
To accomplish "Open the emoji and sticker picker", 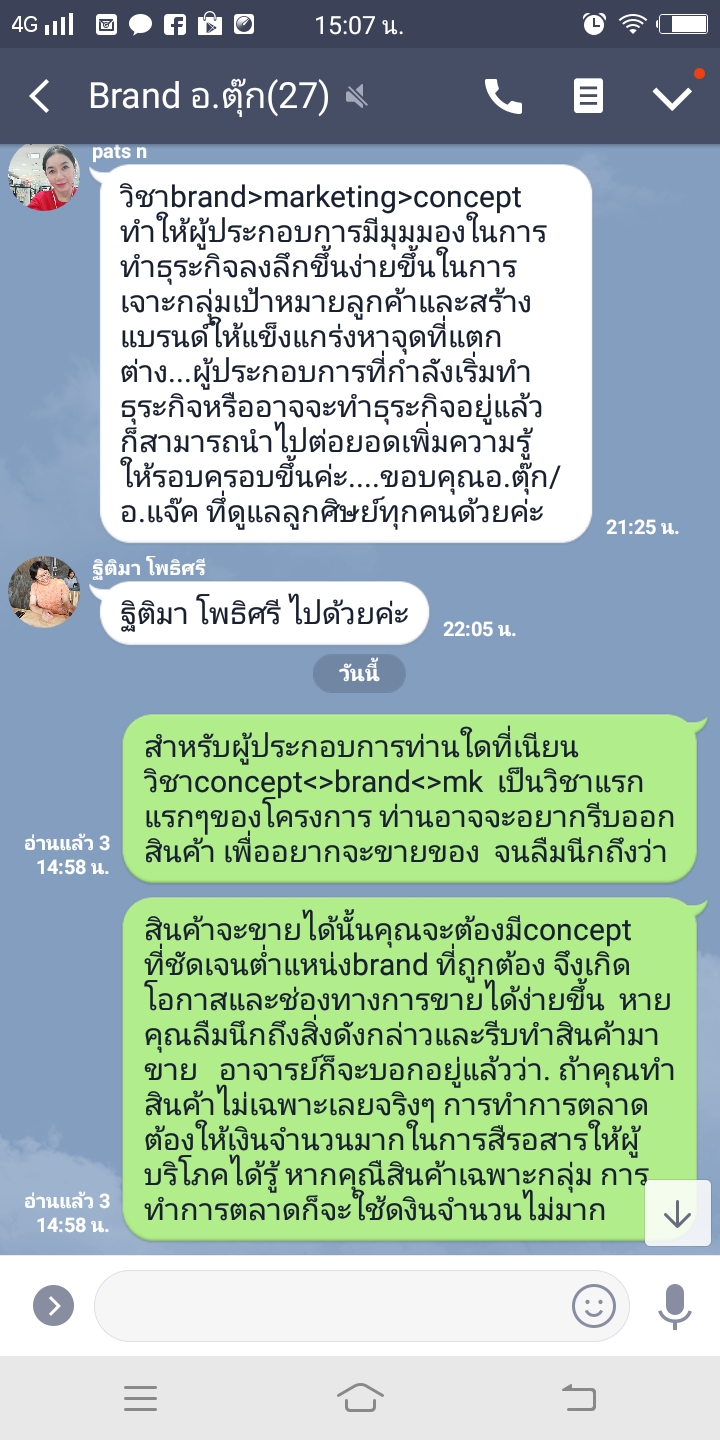I will click(593, 1305).
